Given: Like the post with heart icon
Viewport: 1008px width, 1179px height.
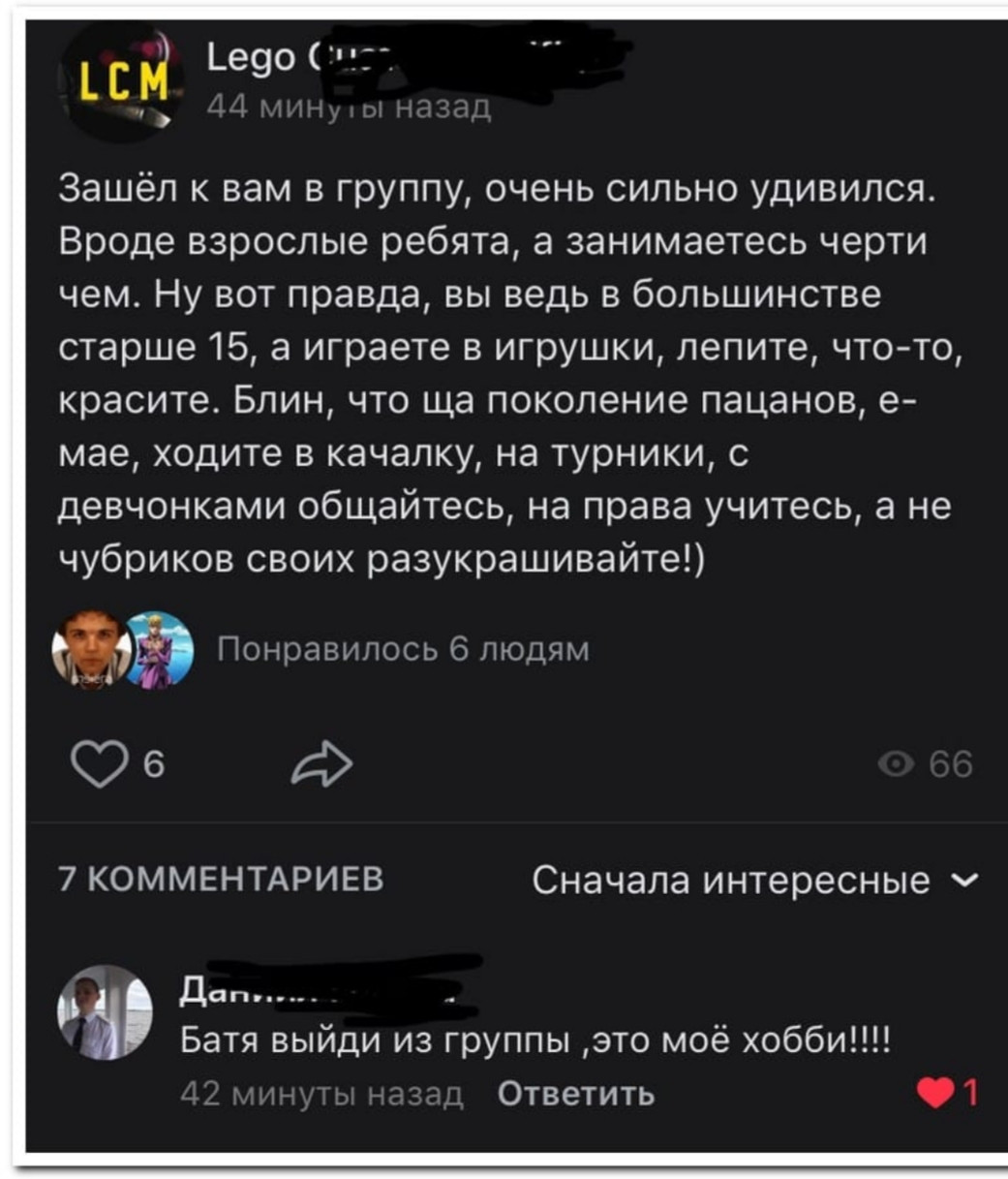Looking at the screenshot, I should click(98, 765).
